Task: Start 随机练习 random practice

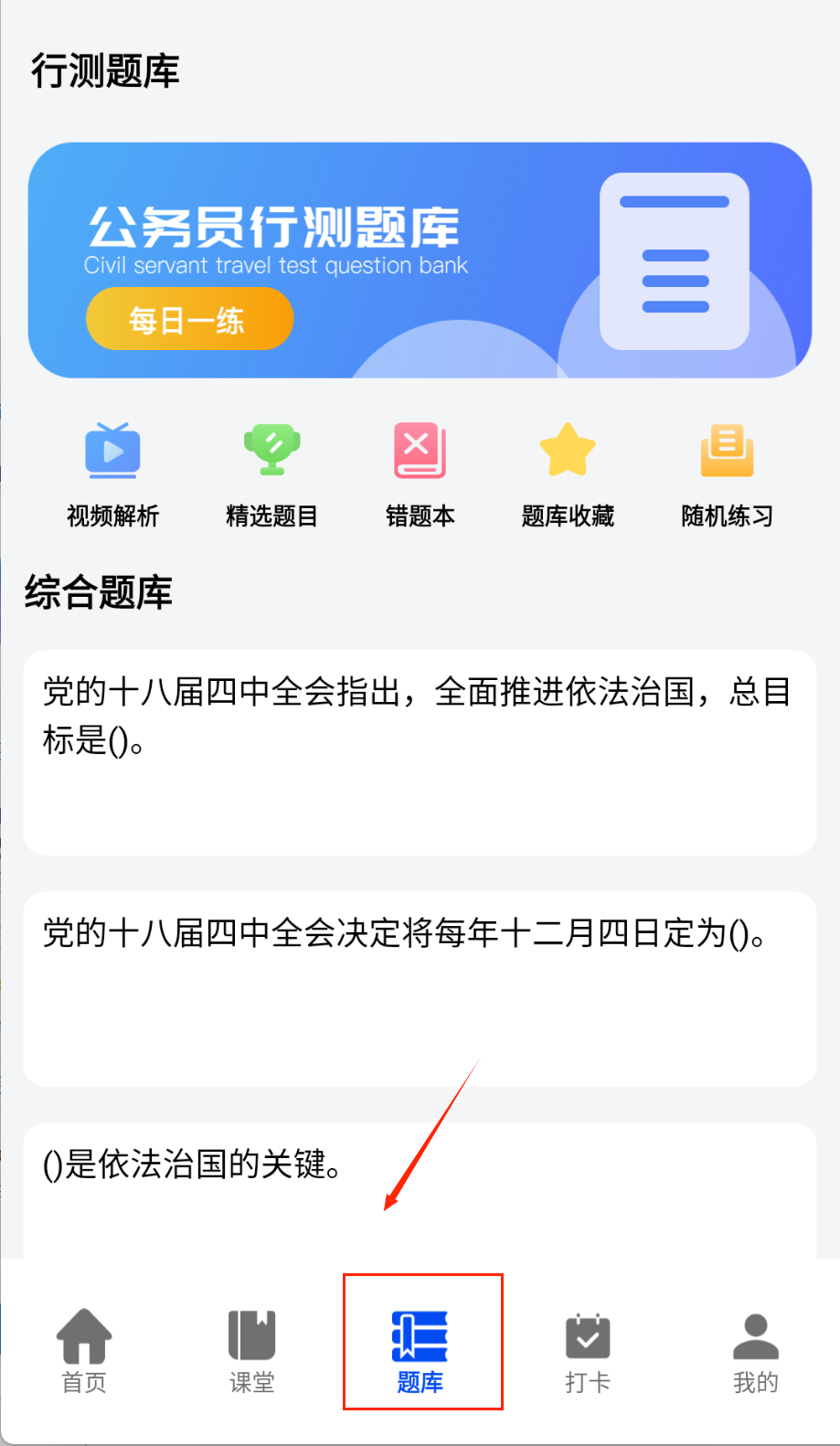Action: pyautogui.click(x=727, y=473)
